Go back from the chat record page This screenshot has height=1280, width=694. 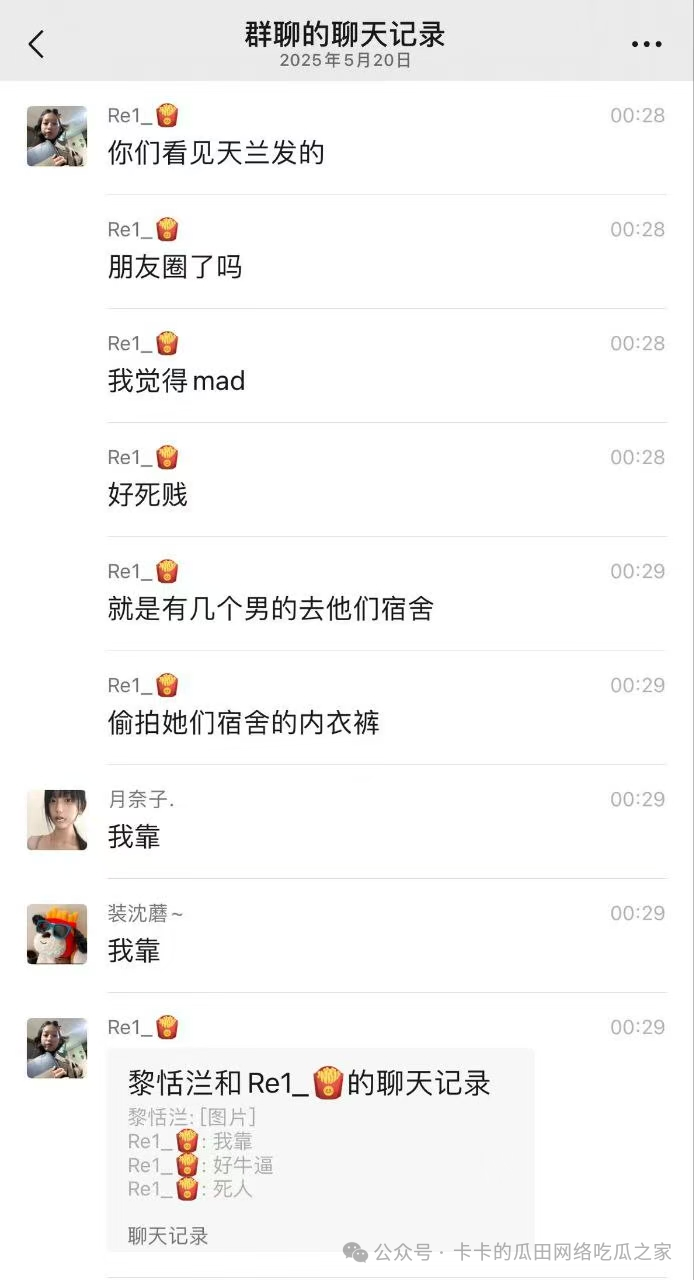(x=37, y=44)
